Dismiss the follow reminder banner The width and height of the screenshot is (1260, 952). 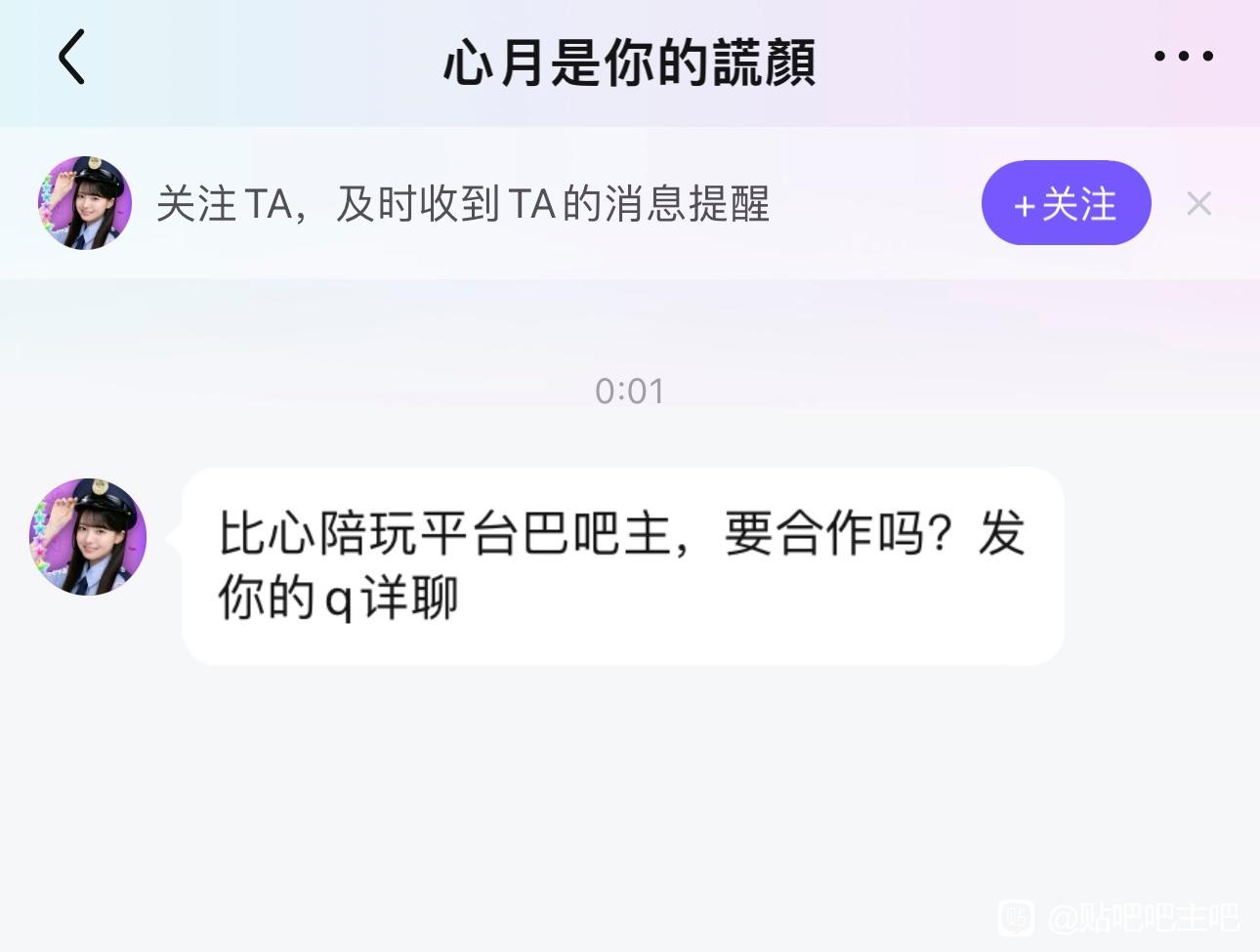1198,203
